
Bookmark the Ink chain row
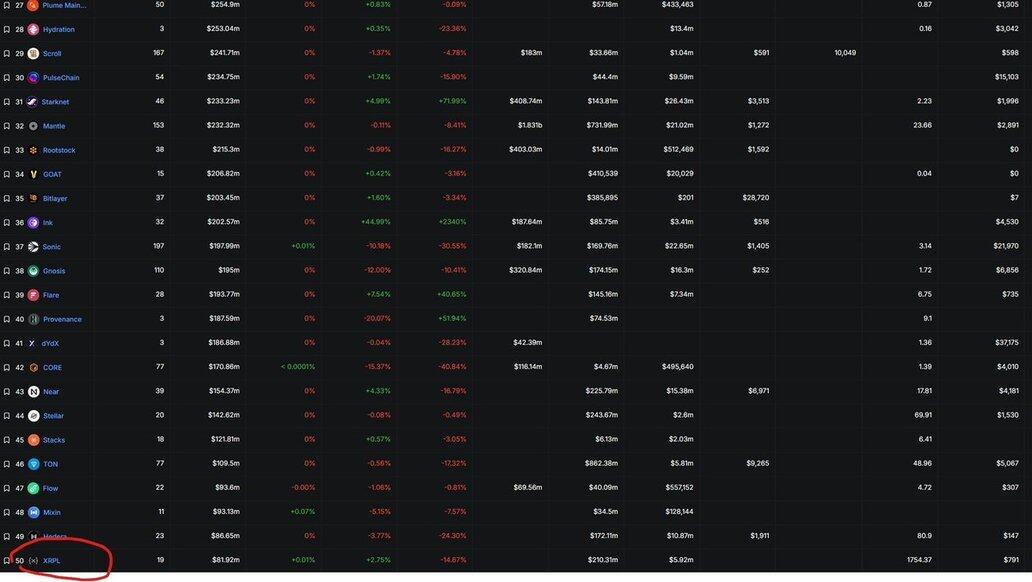[7, 223]
